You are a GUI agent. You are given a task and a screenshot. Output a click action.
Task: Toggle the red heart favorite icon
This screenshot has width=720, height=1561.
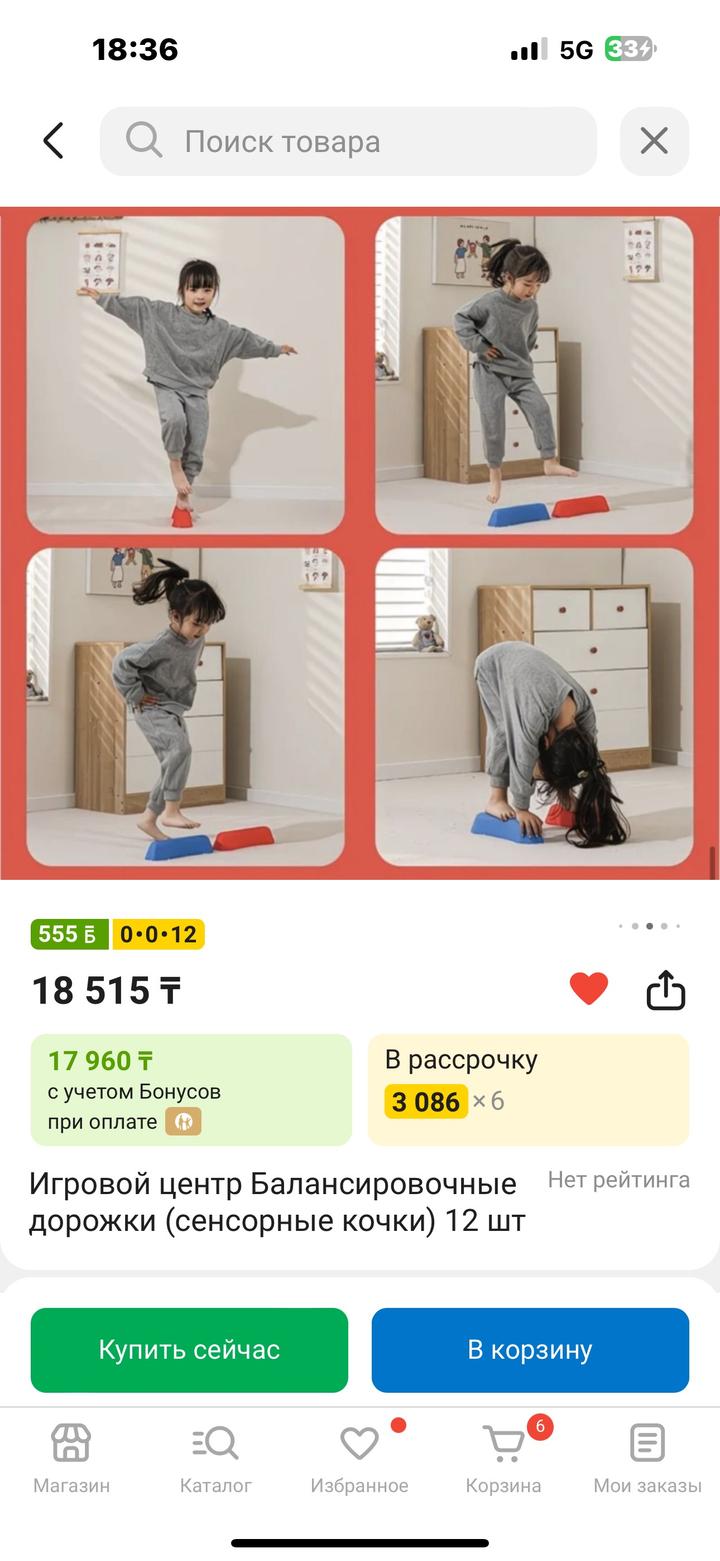[588, 990]
